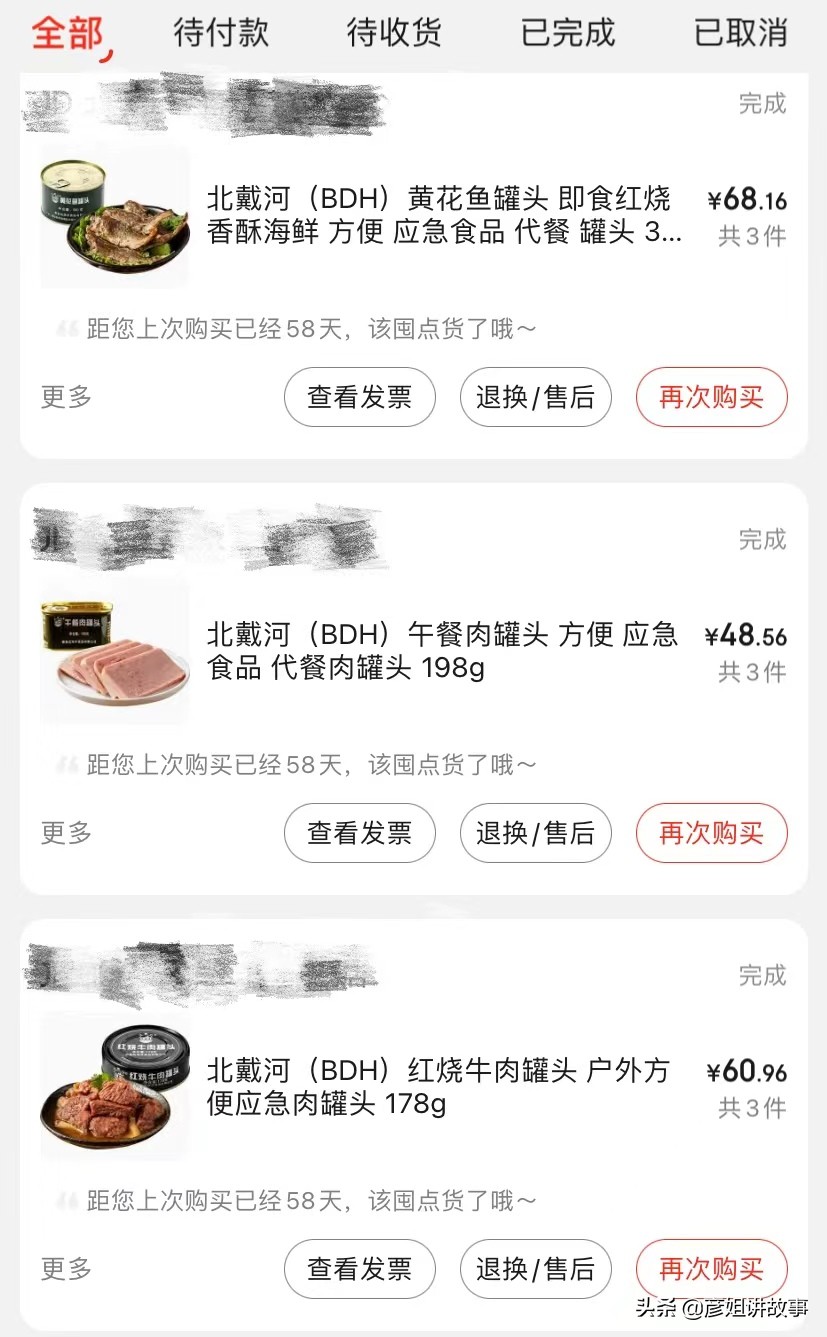This screenshot has height=1337, width=827.
Task: Tap the luncheon meat product image
Action: [x=114, y=651]
